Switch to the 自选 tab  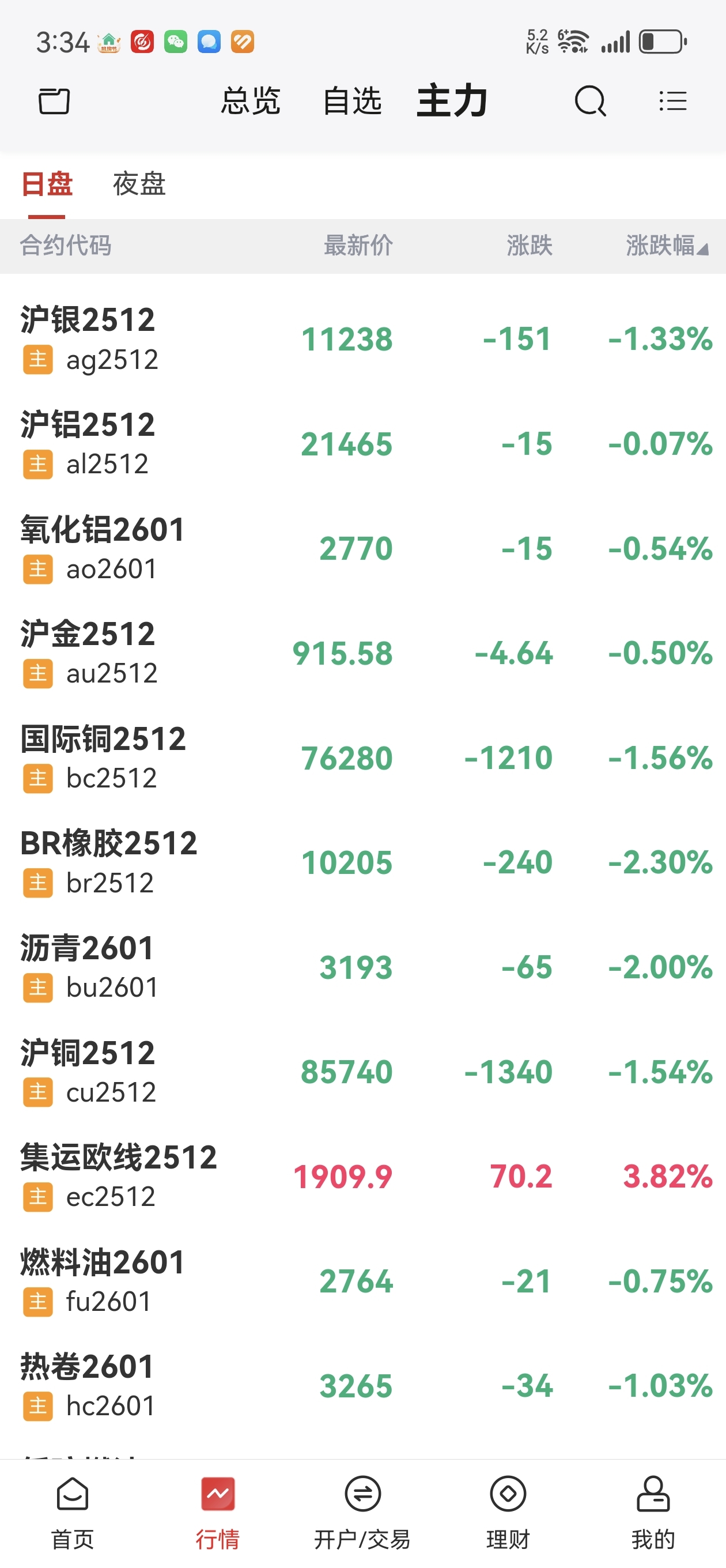click(x=351, y=101)
